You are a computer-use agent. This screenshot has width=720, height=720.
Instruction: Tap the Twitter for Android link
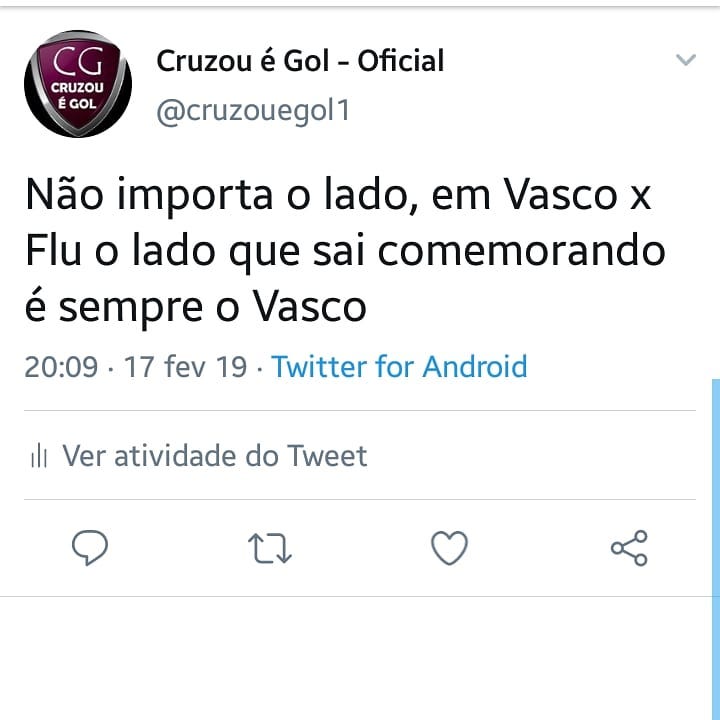pyautogui.click(x=399, y=367)
